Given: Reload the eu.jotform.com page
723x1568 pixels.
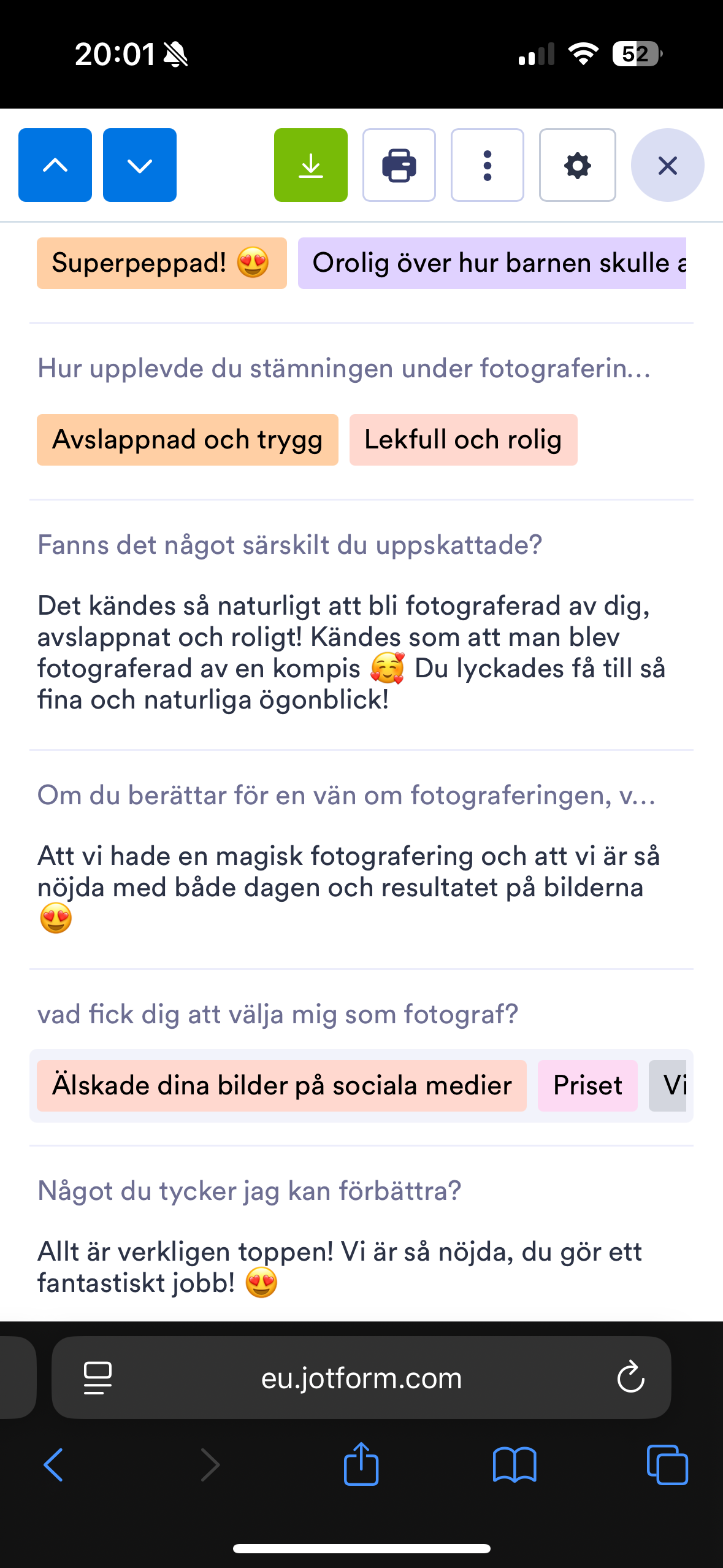Looking at the screenshot, I should click(x=630, y=1378).
